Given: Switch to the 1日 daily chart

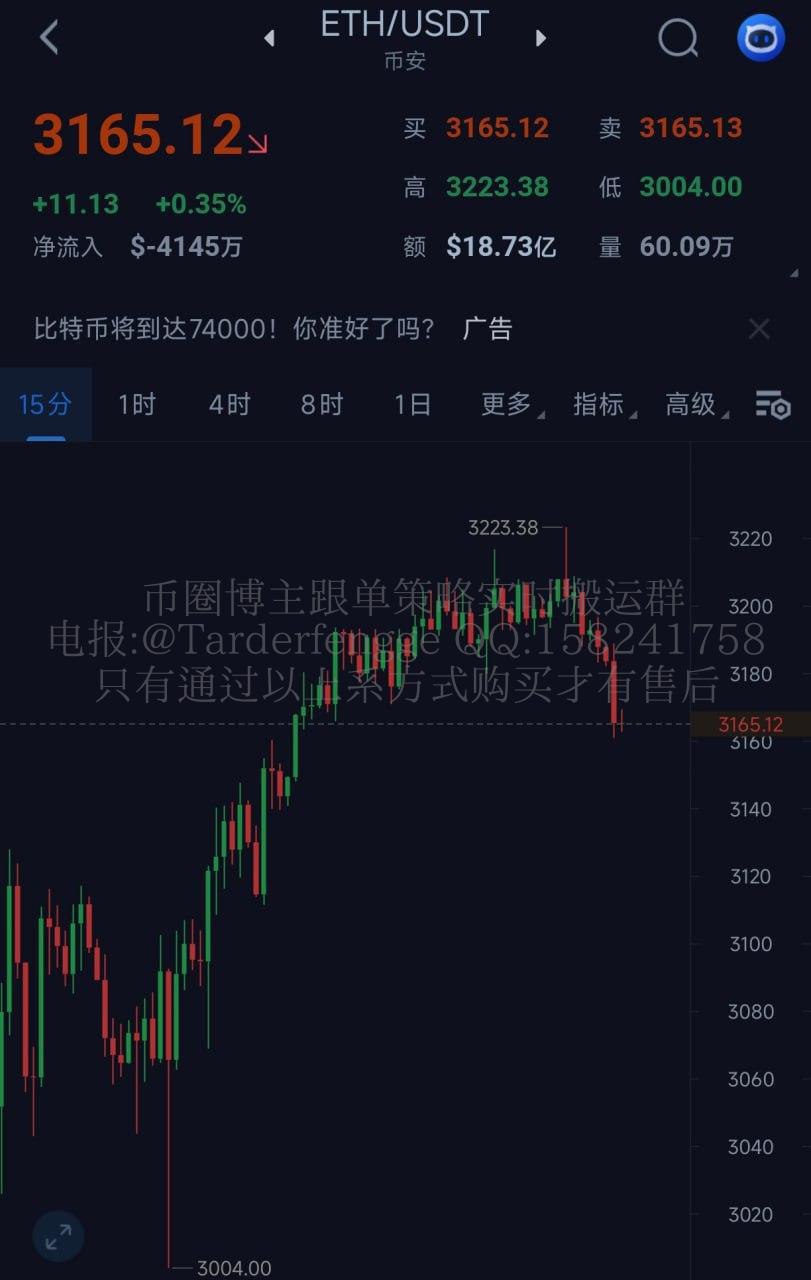Looking at the screenshot, I should click(x=412, y=405).
